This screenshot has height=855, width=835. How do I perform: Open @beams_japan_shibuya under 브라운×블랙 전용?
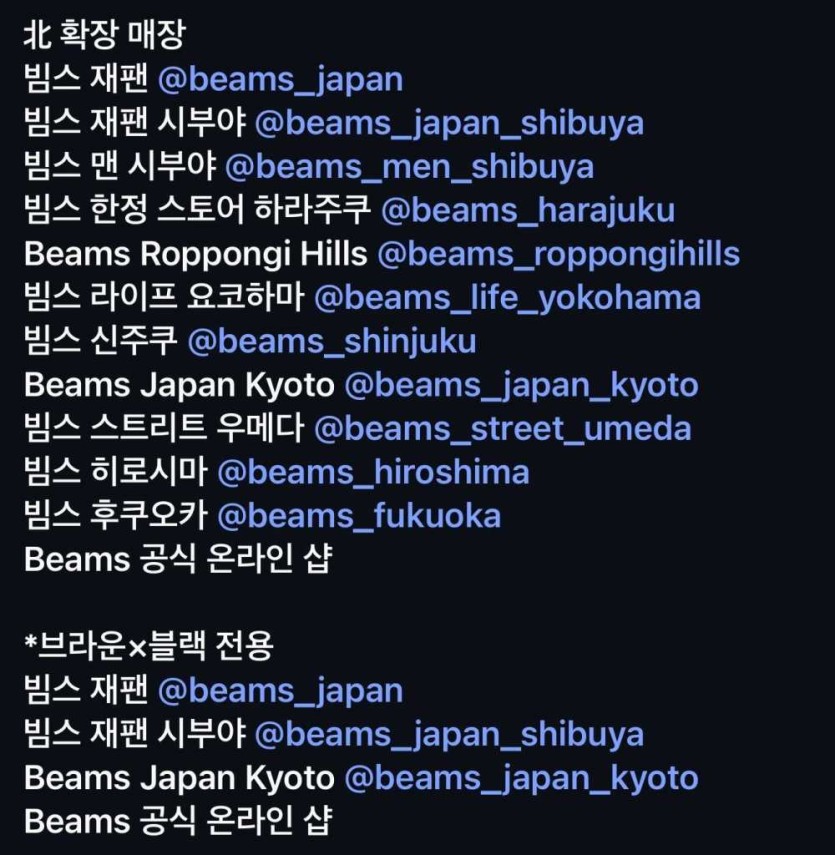coord(449,735)
